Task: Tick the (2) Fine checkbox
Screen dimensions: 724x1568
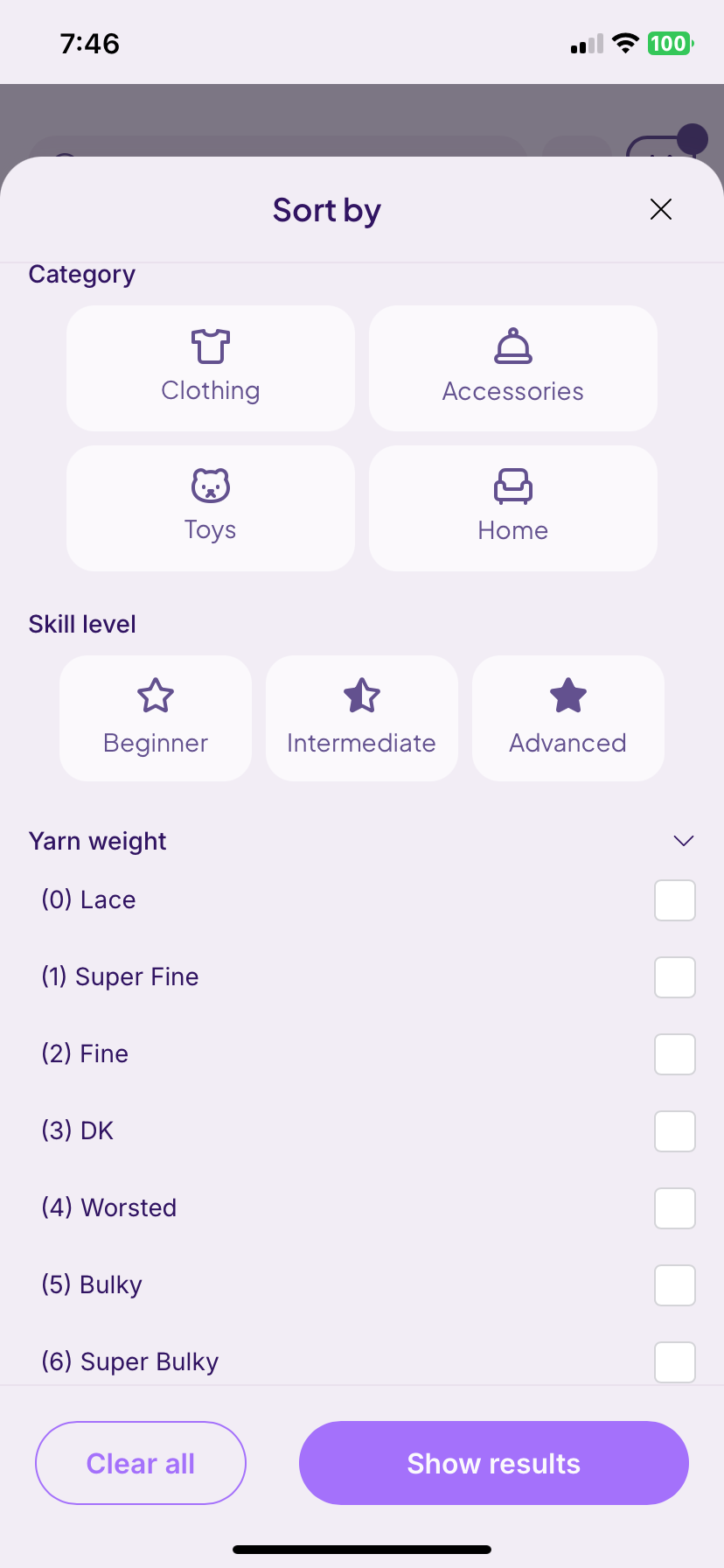Action: click(675, 1054)
